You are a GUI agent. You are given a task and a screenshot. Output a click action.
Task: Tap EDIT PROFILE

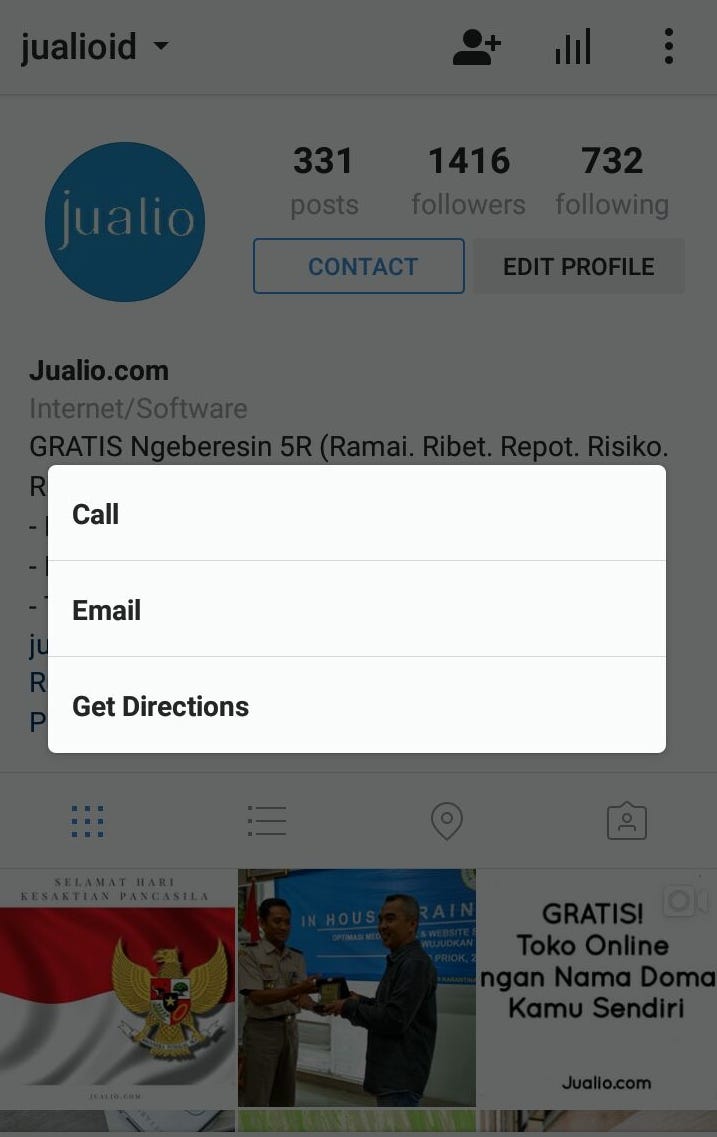[x=579, y=266]
